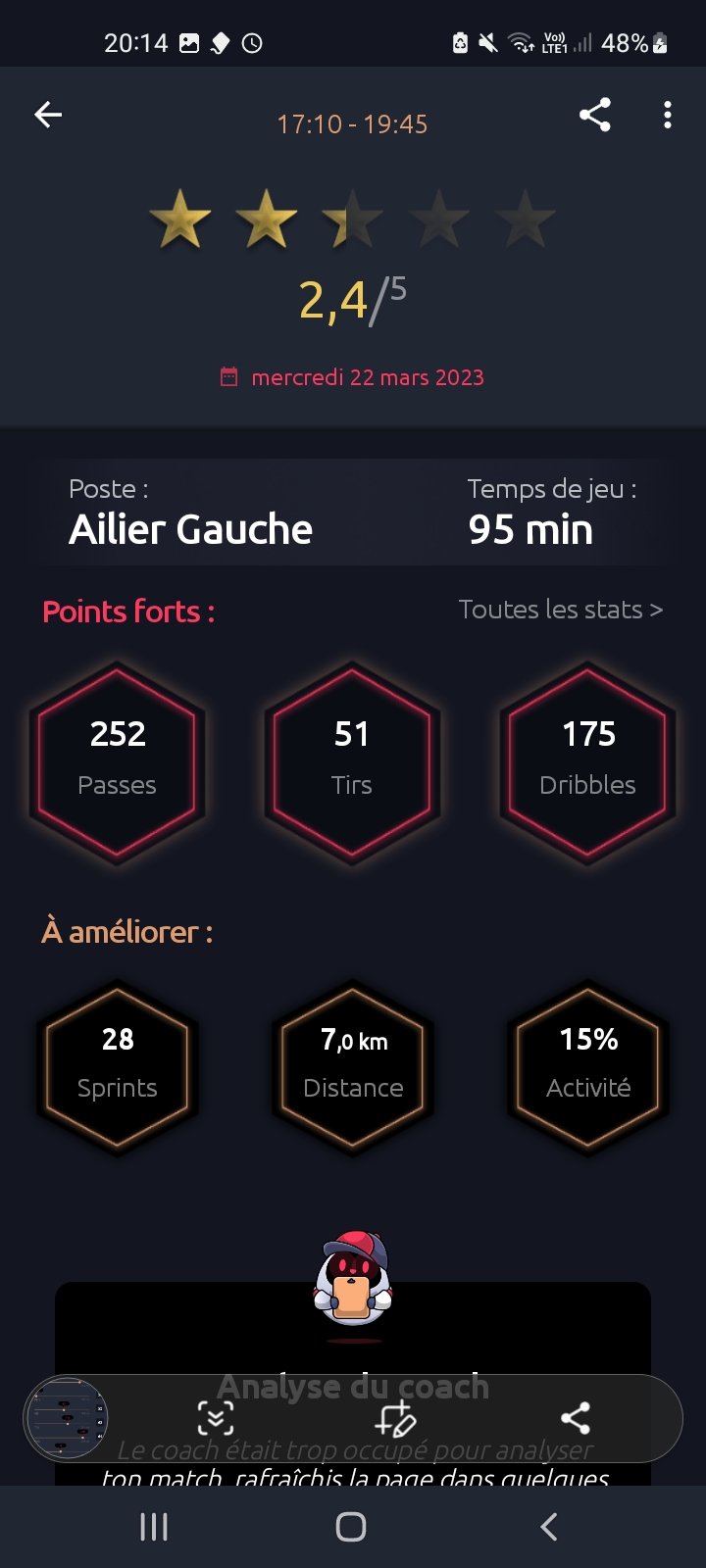
Task: Go back using the top-left arrow
Action: tap(48, 115)
